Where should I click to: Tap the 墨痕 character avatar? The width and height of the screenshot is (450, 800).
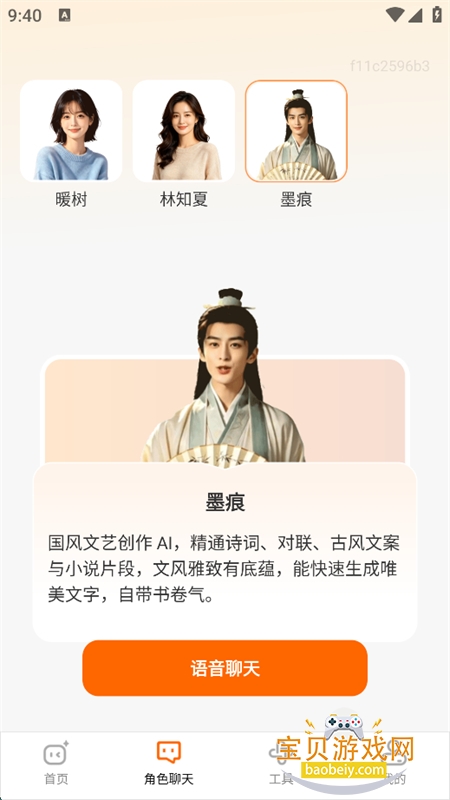click(296, 131)
